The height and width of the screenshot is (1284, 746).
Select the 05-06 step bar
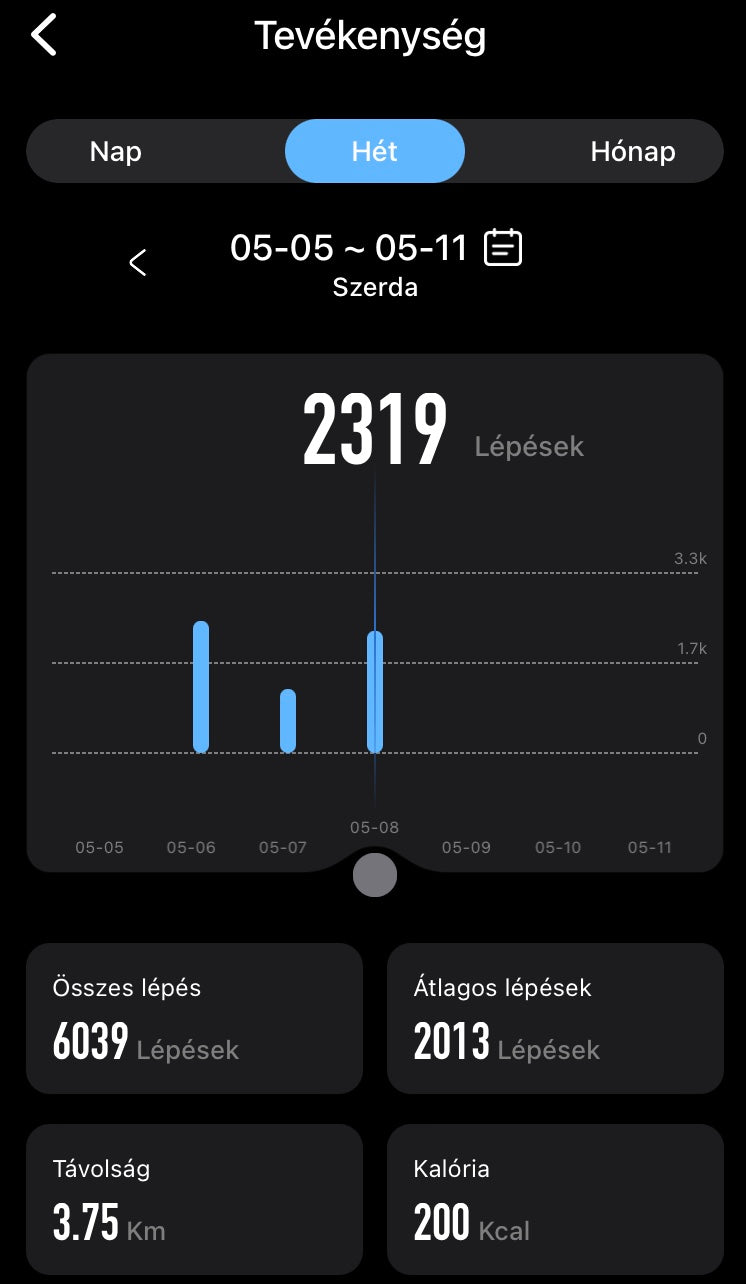point(201,687)
